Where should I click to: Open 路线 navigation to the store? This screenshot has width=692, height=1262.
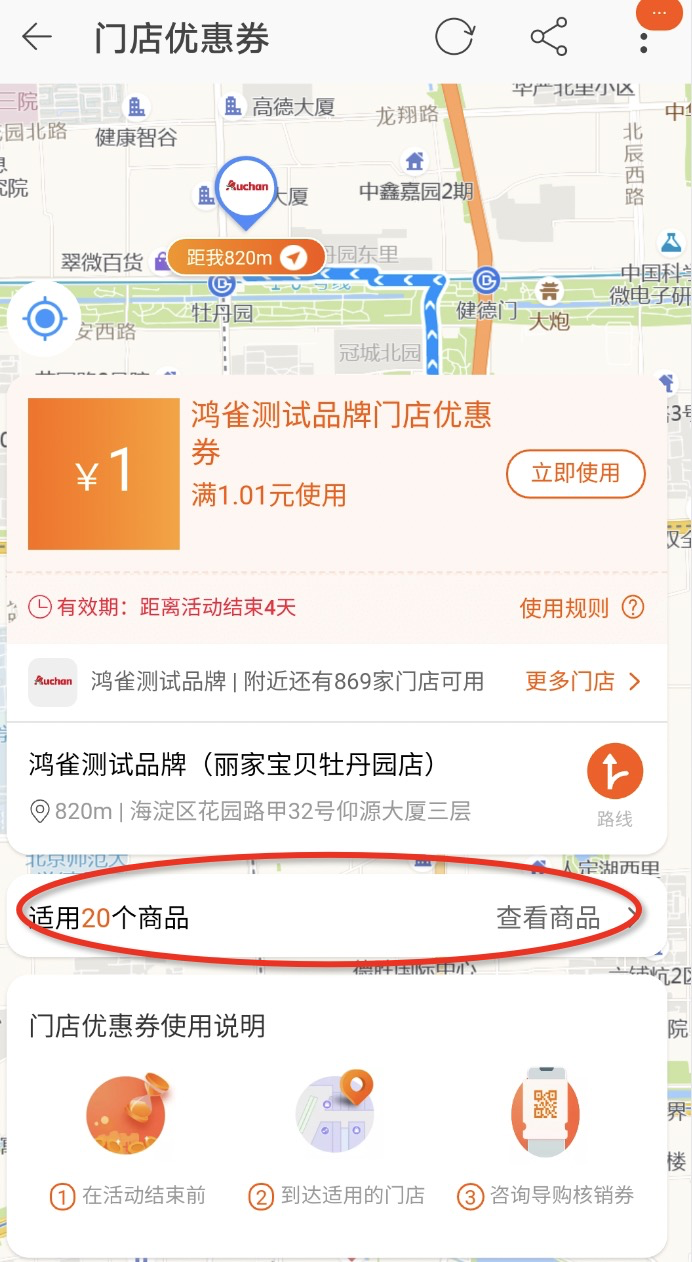(614, 785)
